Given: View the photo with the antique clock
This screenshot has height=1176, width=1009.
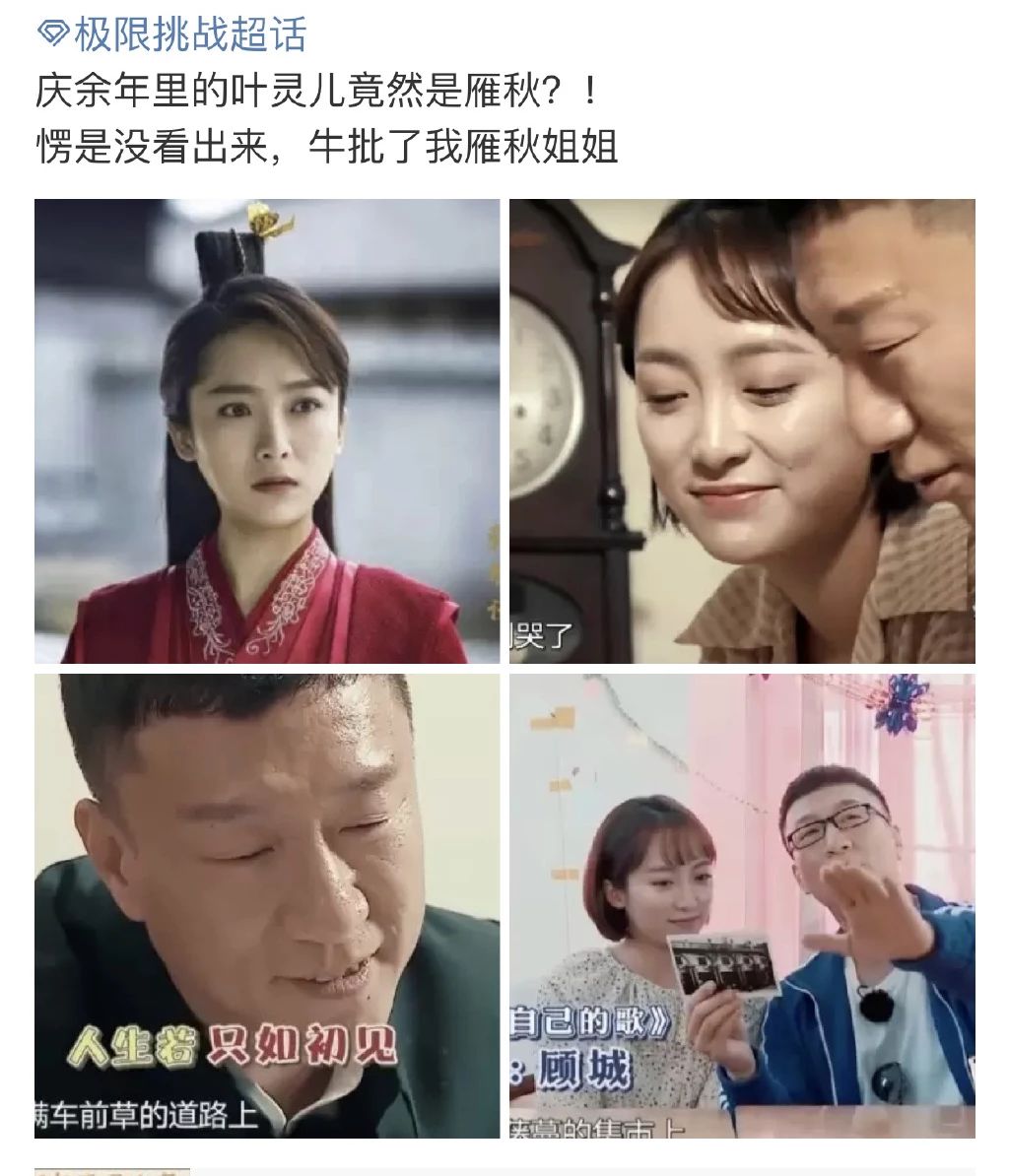Looking at the screenshot, I should (x=741, y=431).
